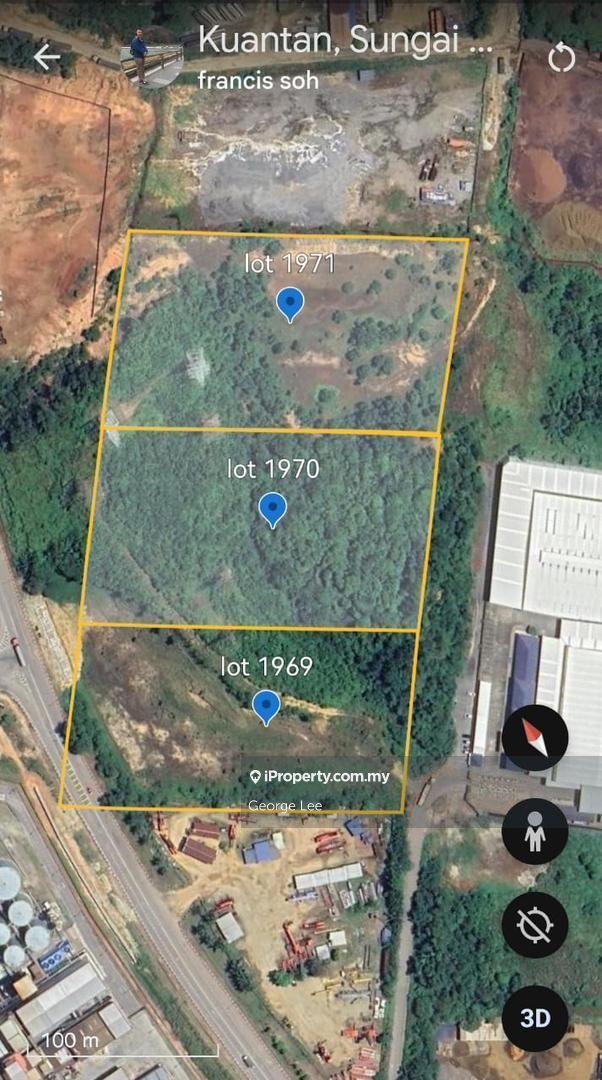The width and height of the screenshot is (602, 1080).
Task: Reset map orientation with the compass
Action: click(x=535, y=739)
